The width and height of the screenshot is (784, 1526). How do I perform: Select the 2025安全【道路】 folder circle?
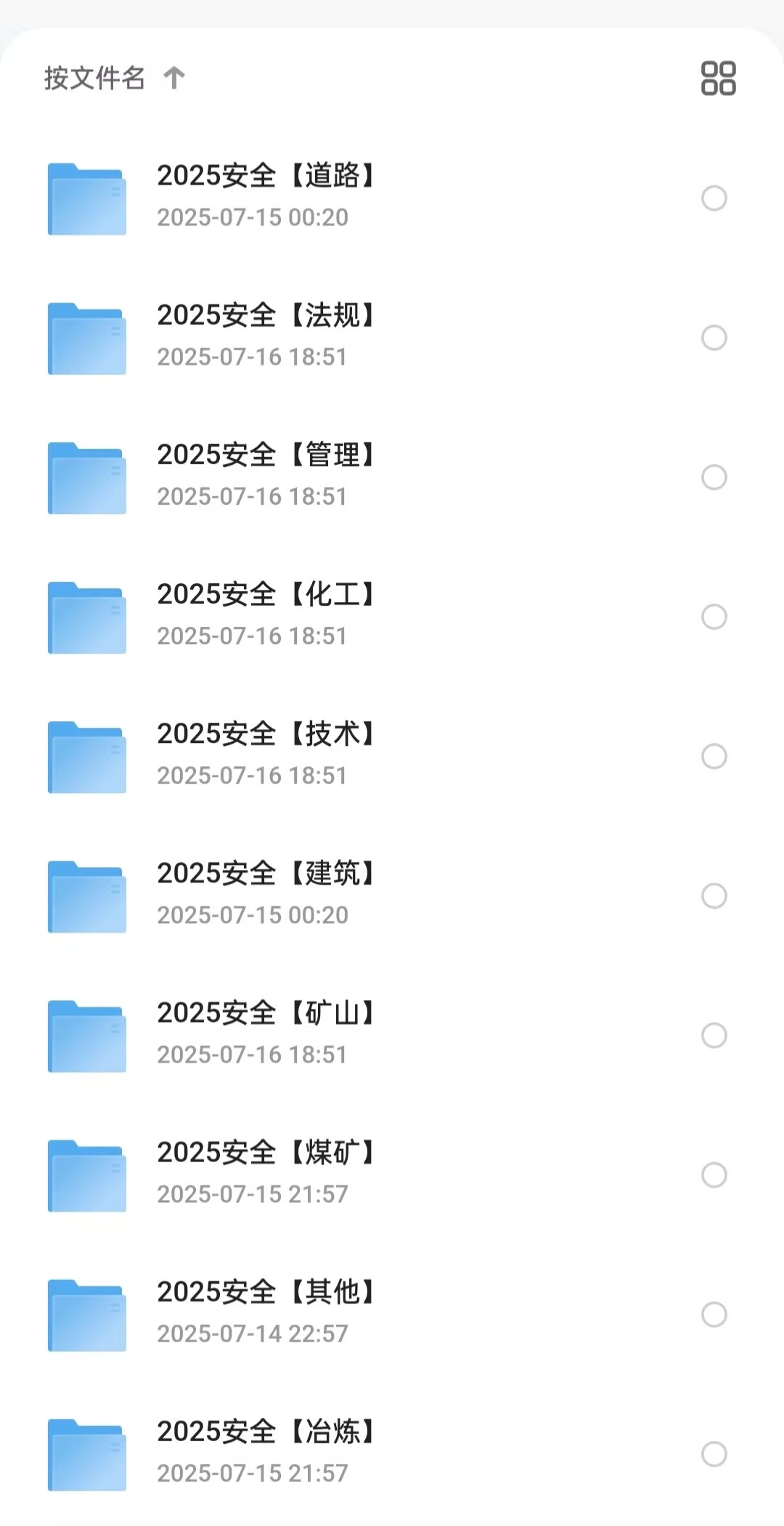pyautogui.click(x=714, y=198)
